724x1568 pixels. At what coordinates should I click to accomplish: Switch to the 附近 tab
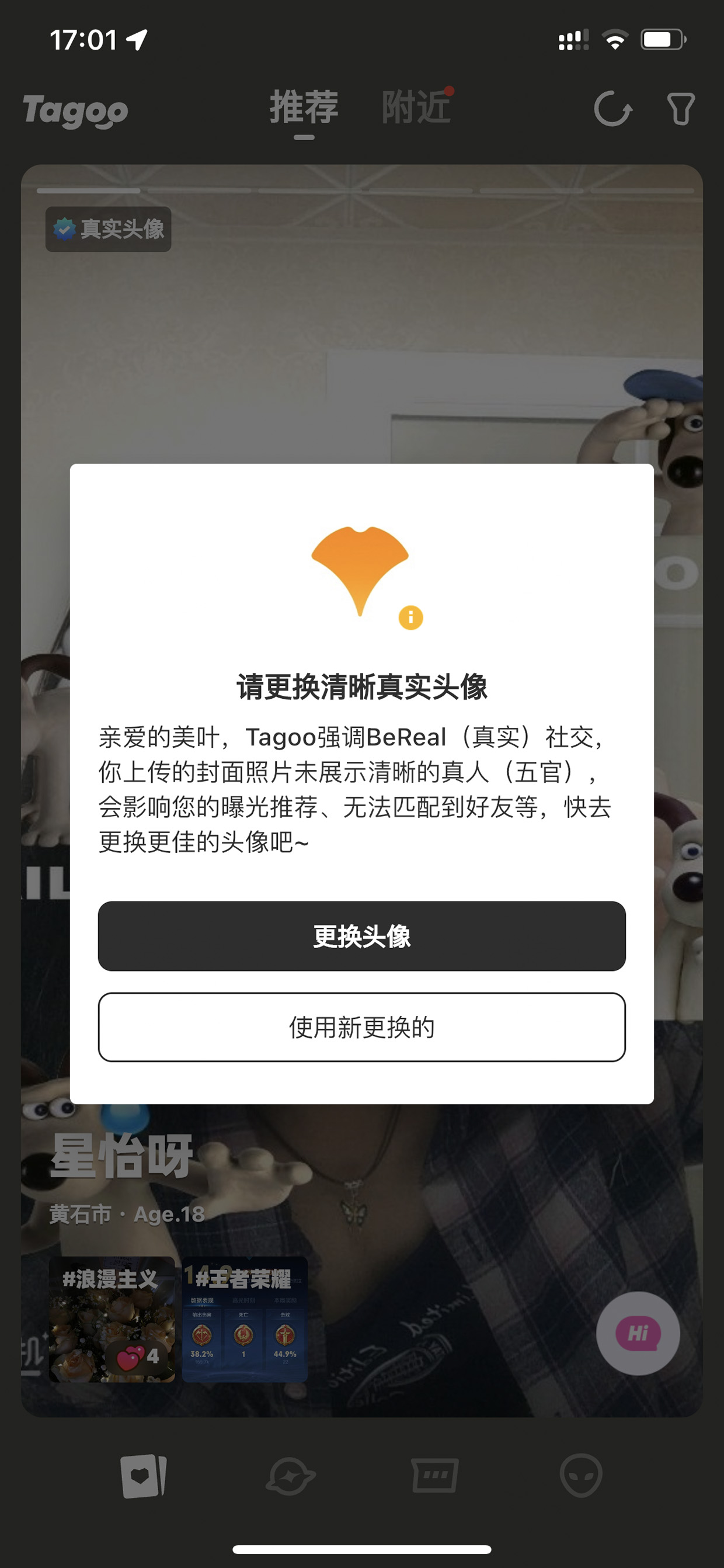coord(416,107)
